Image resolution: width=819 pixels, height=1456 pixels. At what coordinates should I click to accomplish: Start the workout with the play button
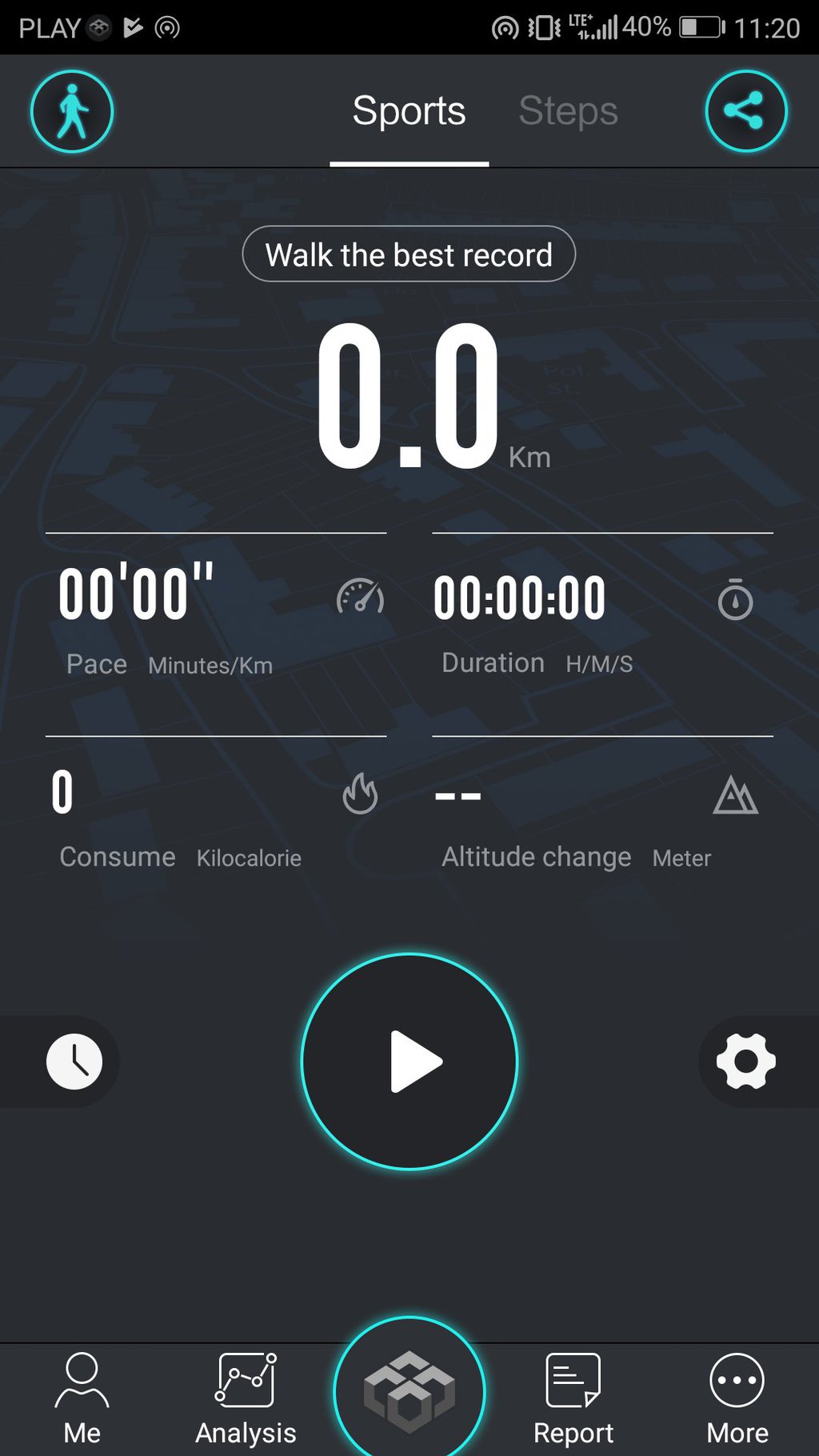tap(409, 1062)
